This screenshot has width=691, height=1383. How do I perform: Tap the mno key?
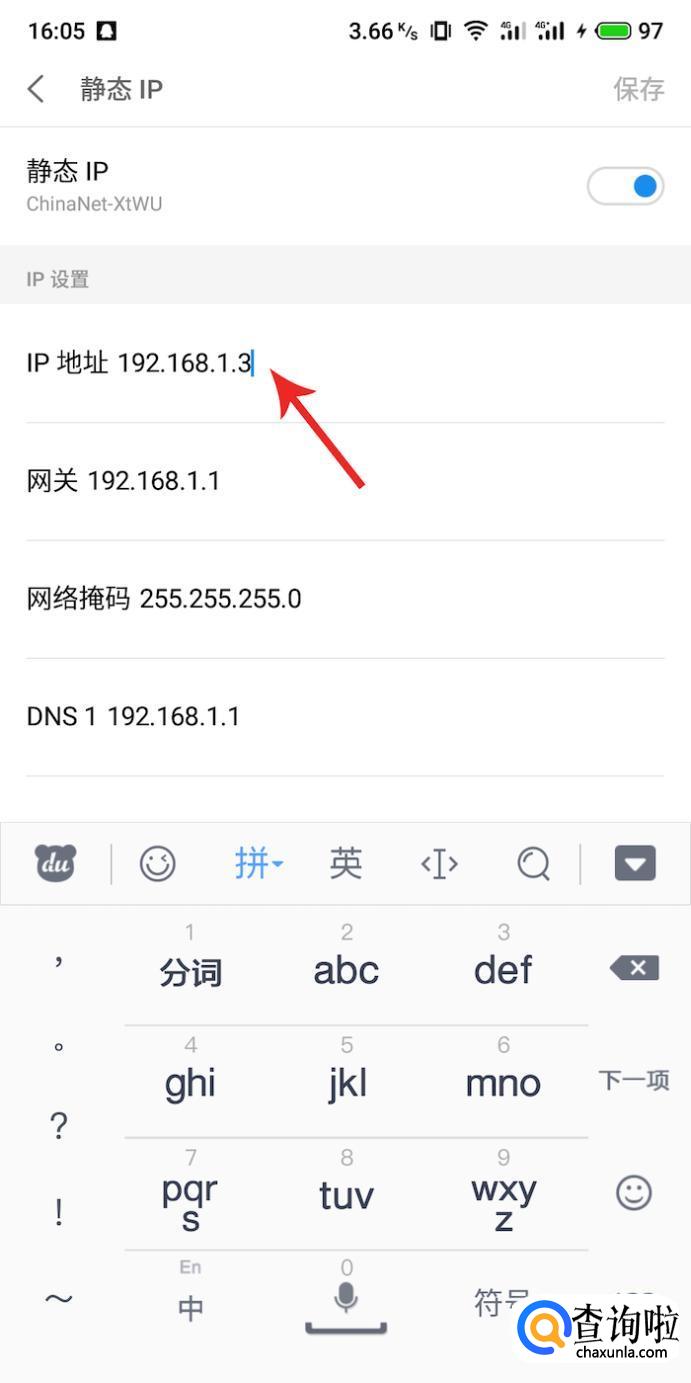coord(503,1082)
